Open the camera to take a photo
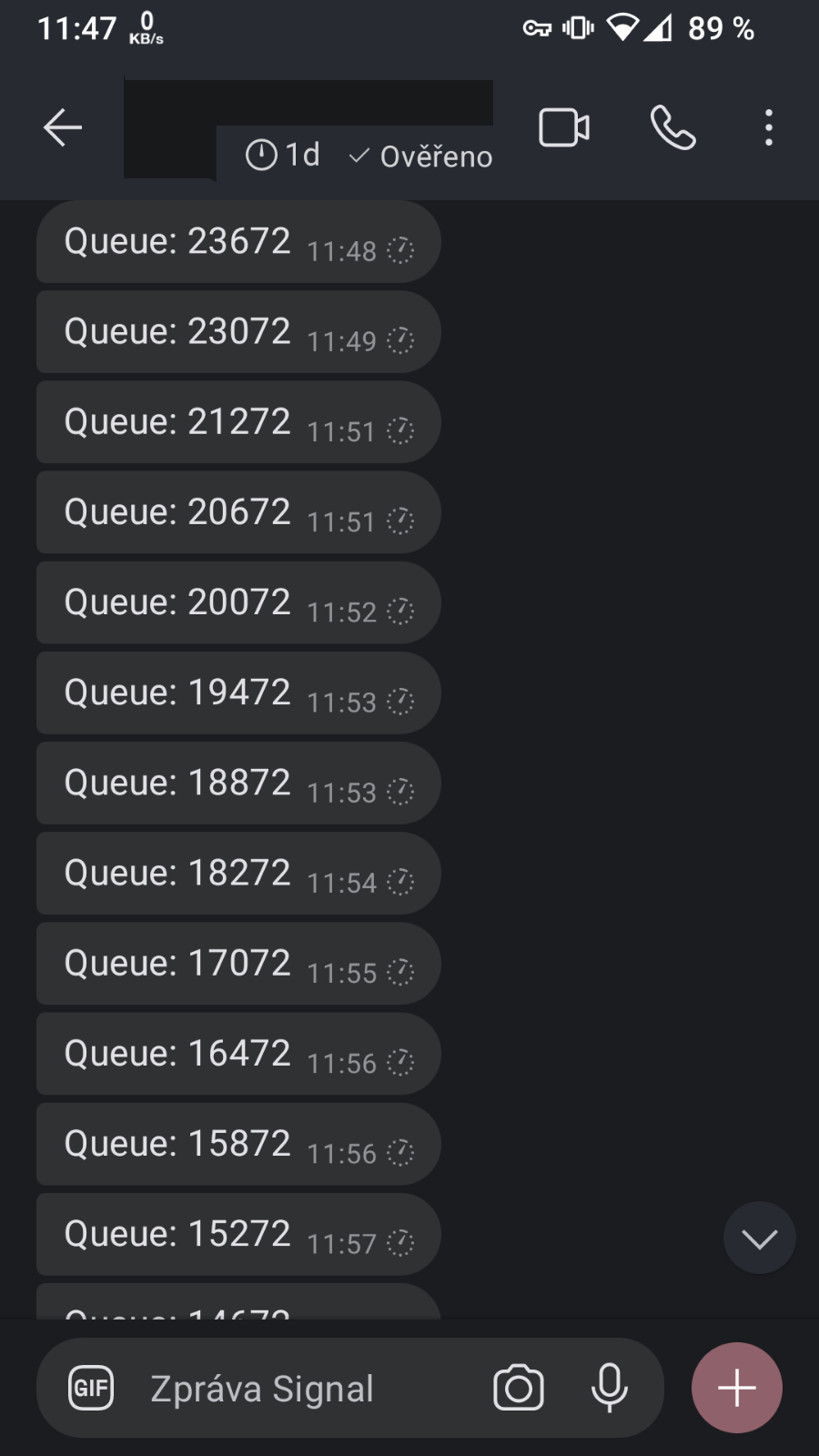The height and width of the screenshot is (1456, 819). point(519,1388)
